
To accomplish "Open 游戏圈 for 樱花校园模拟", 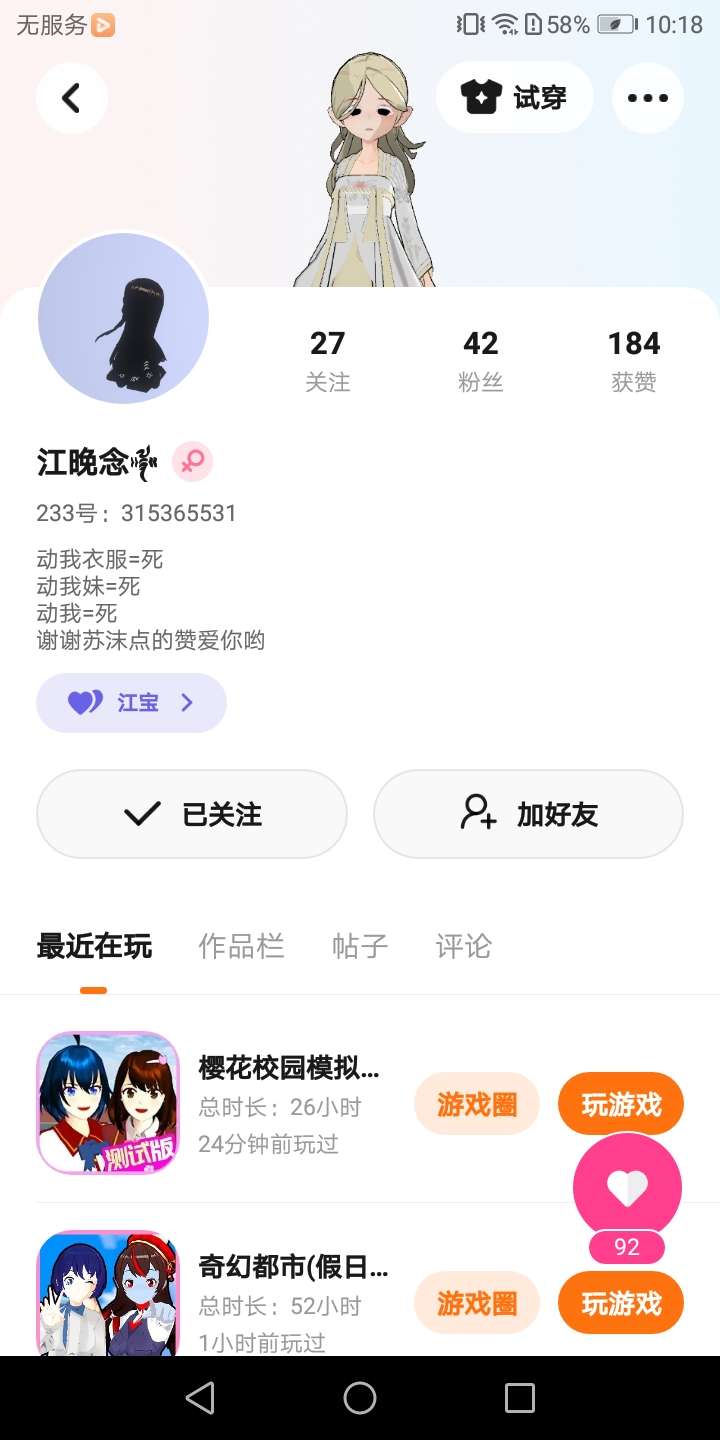I will click(x=476, y=1104).
